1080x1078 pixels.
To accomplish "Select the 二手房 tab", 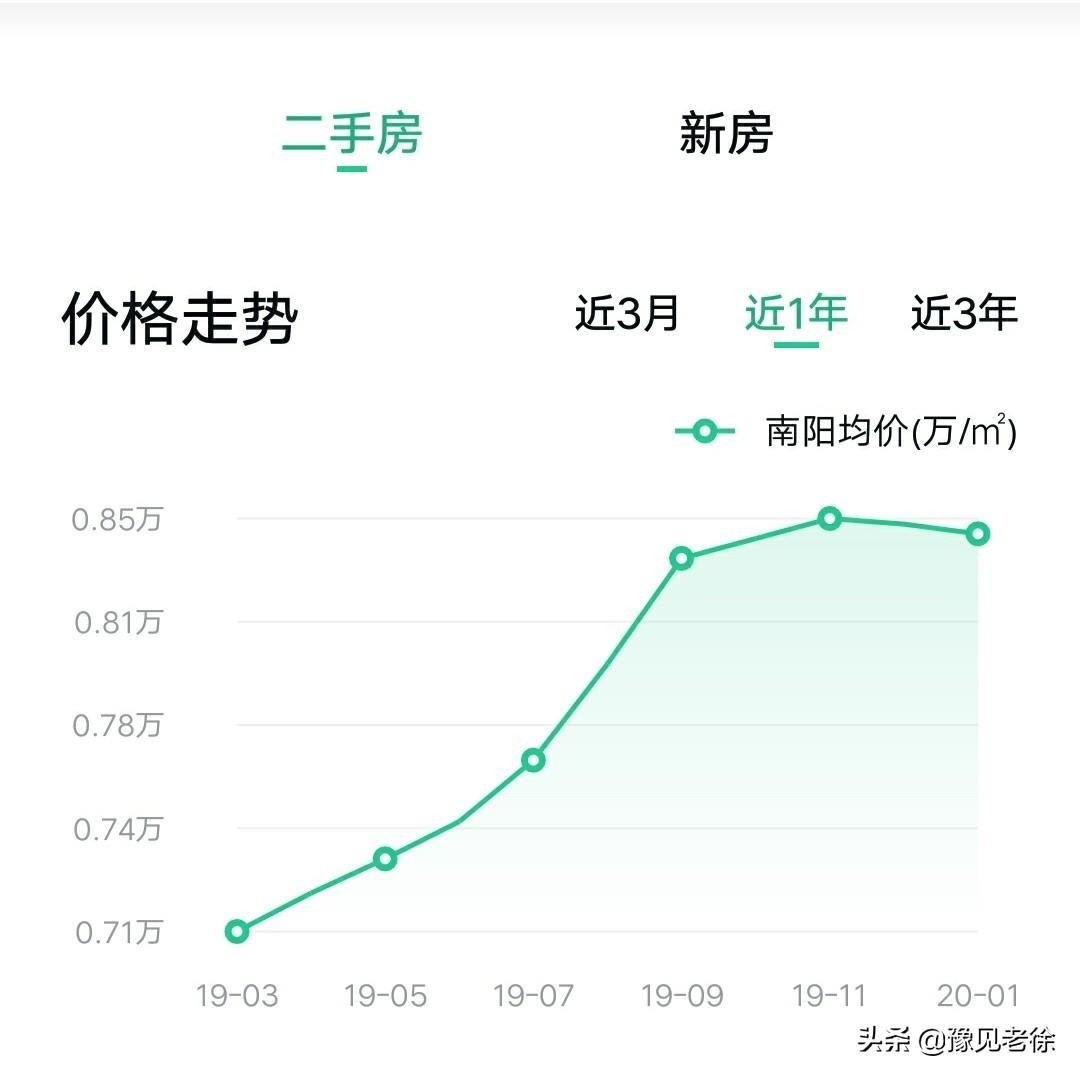I will pyautogui.click(x=352, y=133).
